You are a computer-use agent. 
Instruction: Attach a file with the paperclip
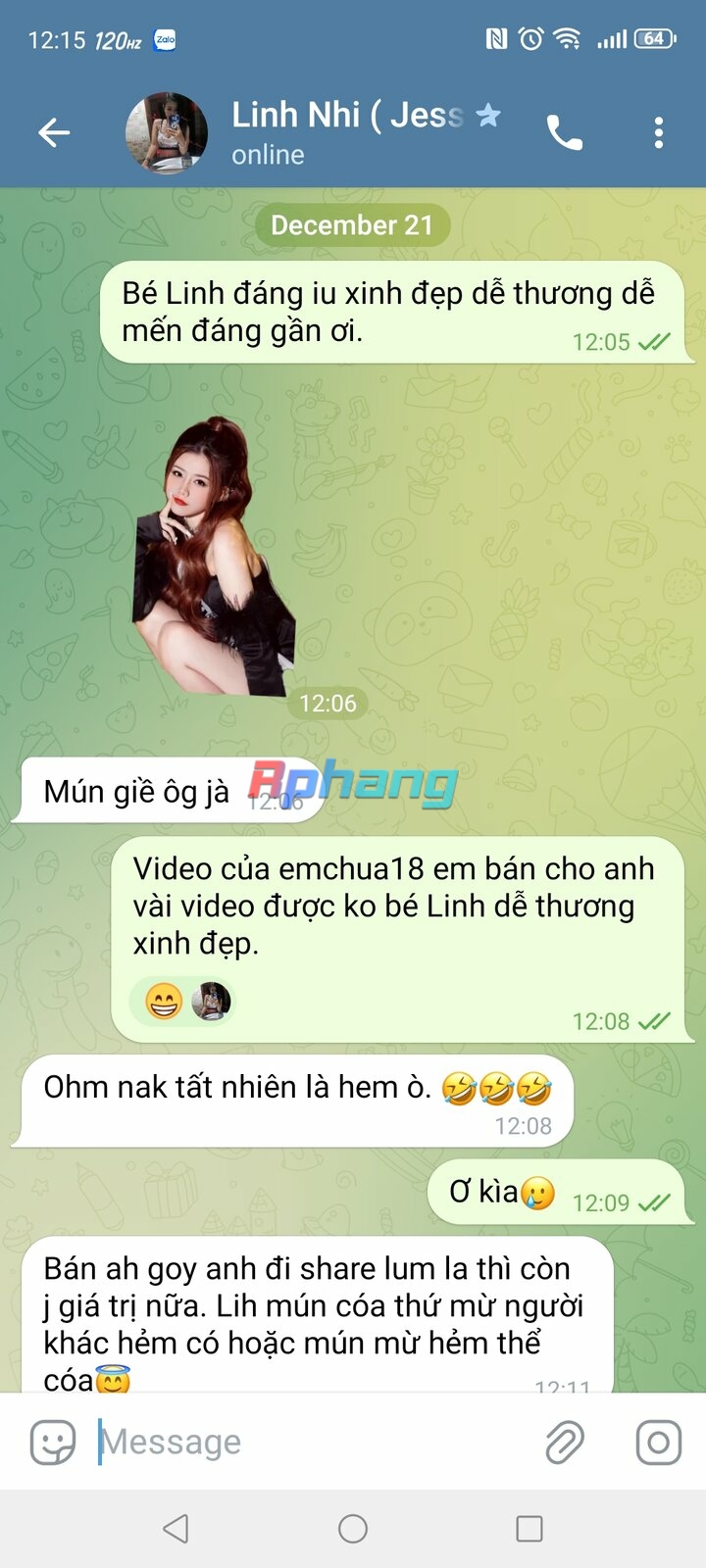click(565, 1443)
